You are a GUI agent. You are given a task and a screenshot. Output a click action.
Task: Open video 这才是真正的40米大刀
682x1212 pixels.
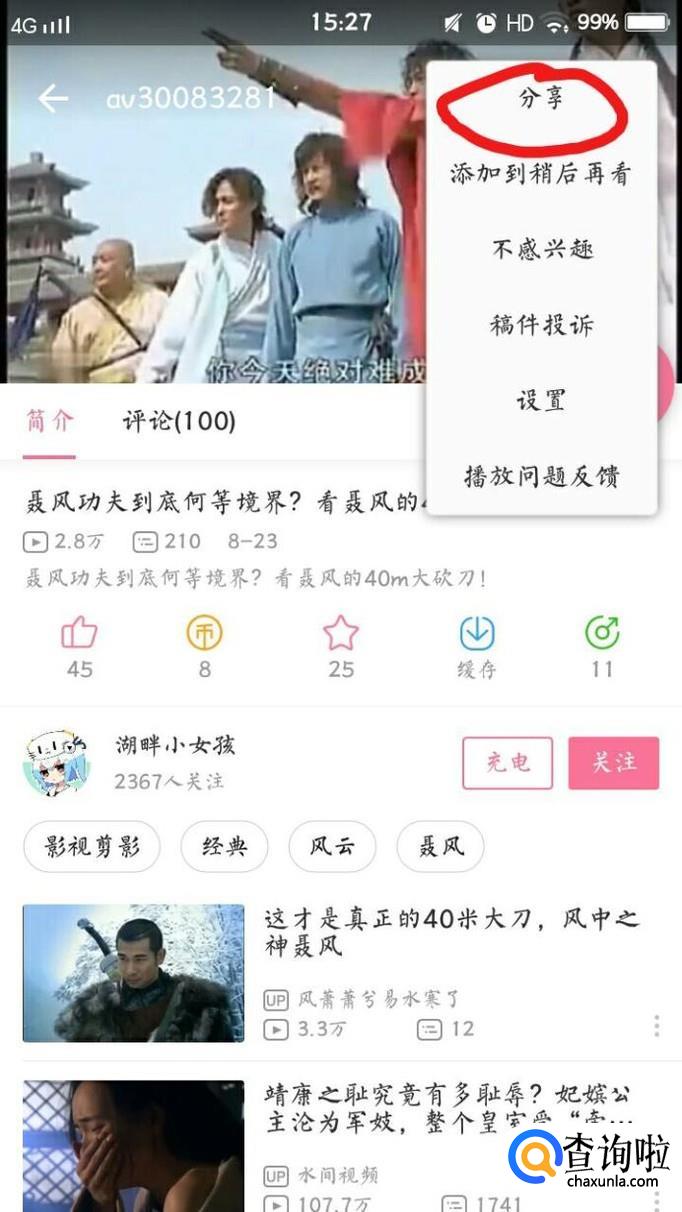point(452,931)
